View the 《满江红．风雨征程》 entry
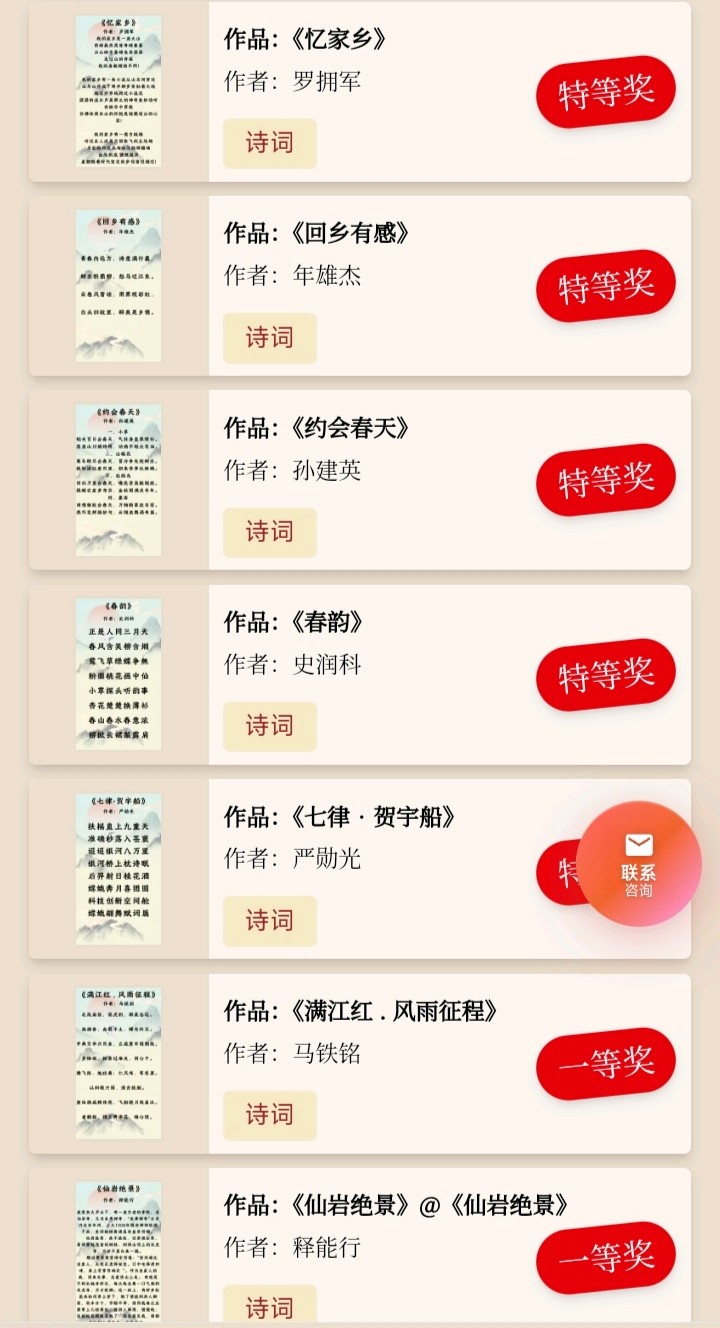720x1328 pixels. [360, 1064]
